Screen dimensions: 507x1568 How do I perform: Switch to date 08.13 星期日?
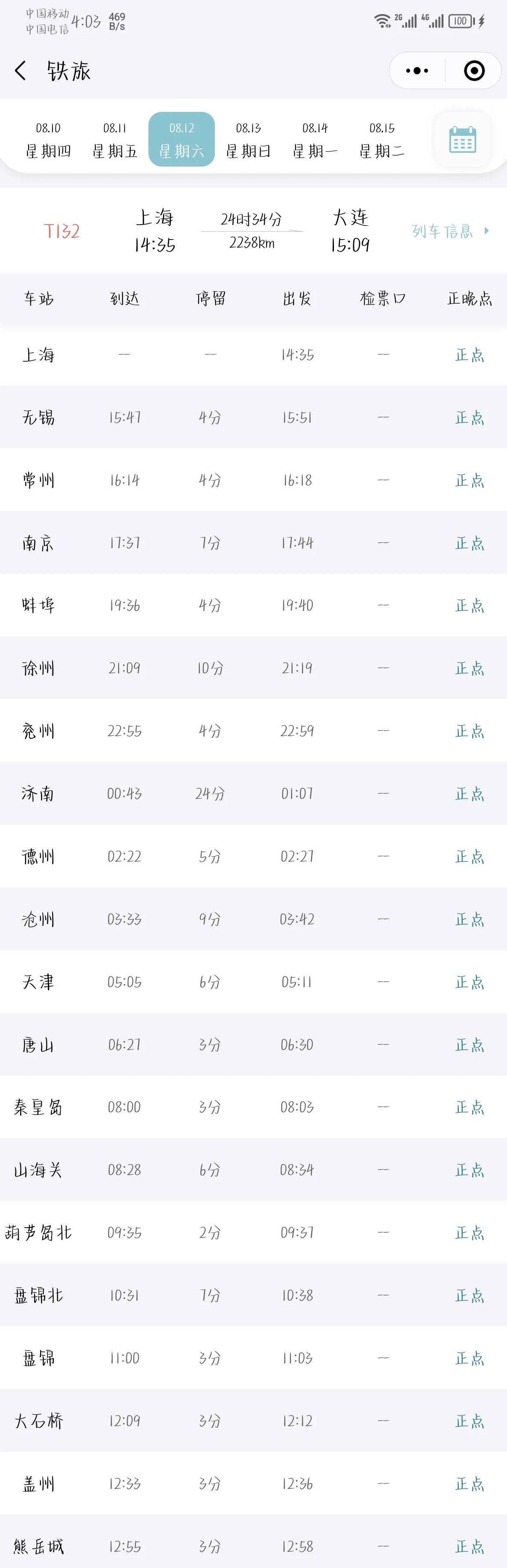click(248, 139)
